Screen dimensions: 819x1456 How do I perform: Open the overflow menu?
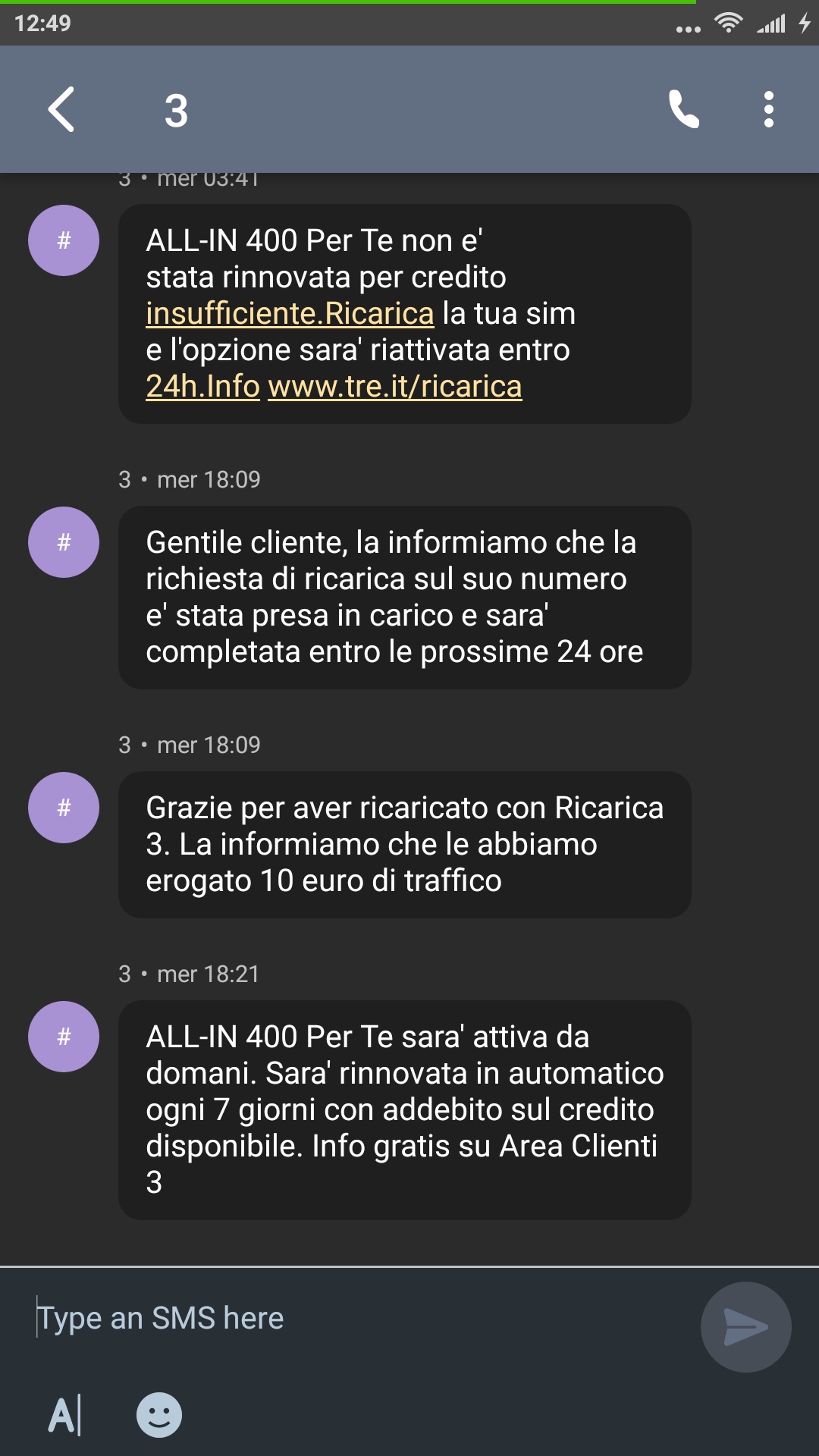[x=768, y=110]
